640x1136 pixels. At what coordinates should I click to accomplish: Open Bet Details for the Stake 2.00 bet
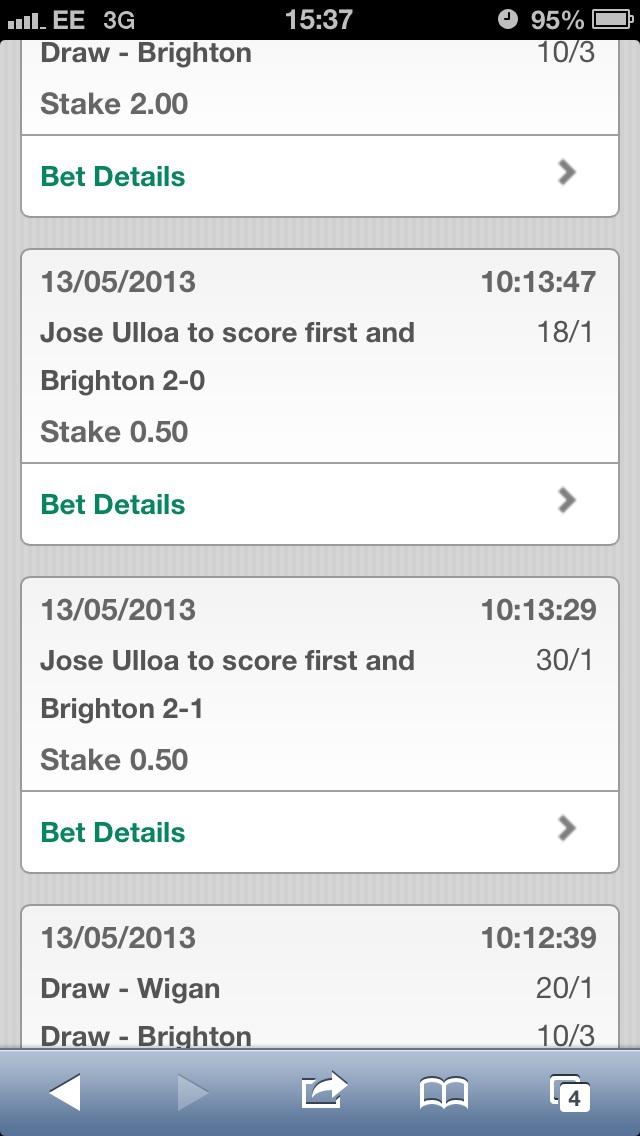[x=320, y=176]
